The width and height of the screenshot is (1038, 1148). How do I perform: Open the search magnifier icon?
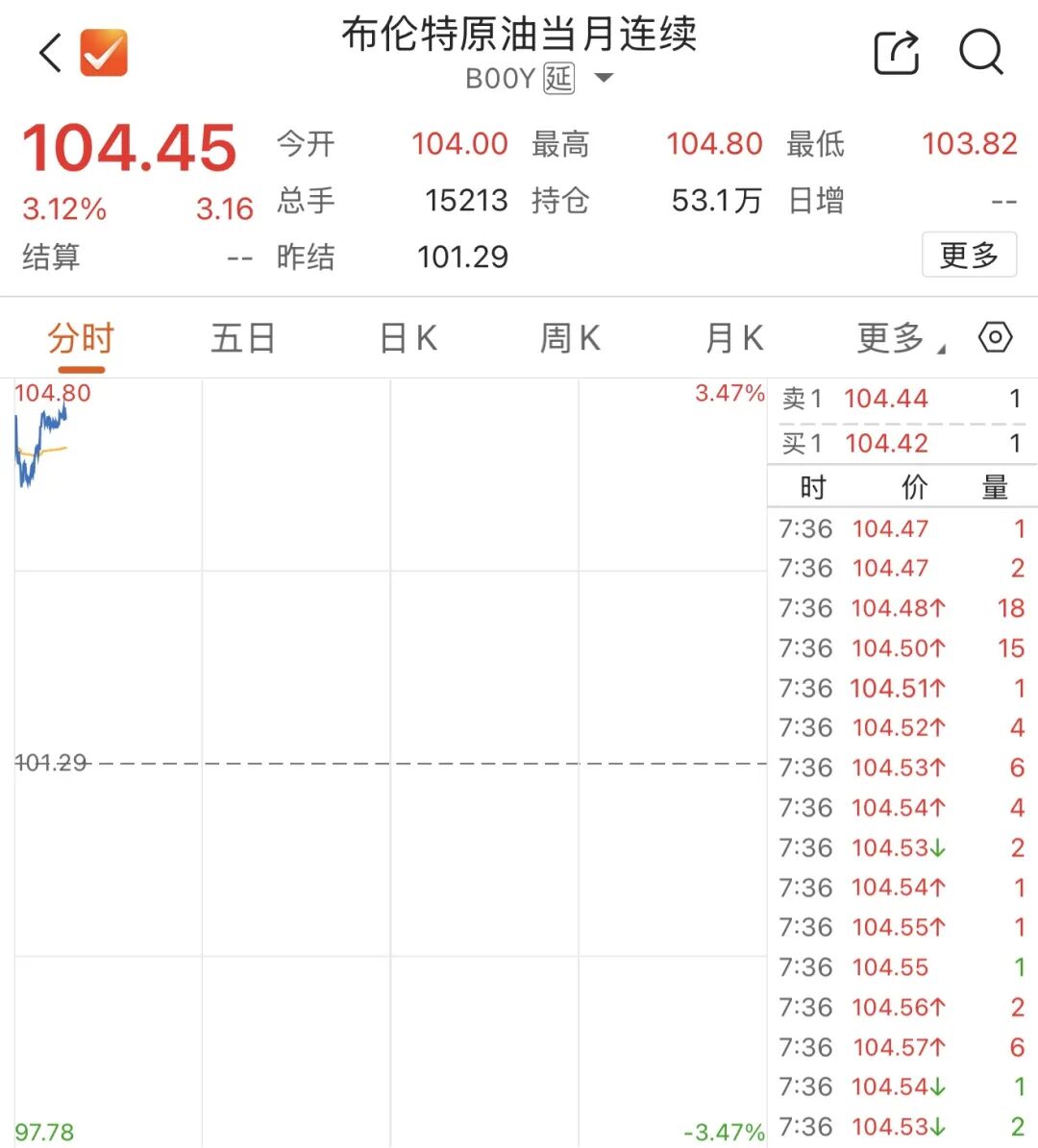point(981,52)
